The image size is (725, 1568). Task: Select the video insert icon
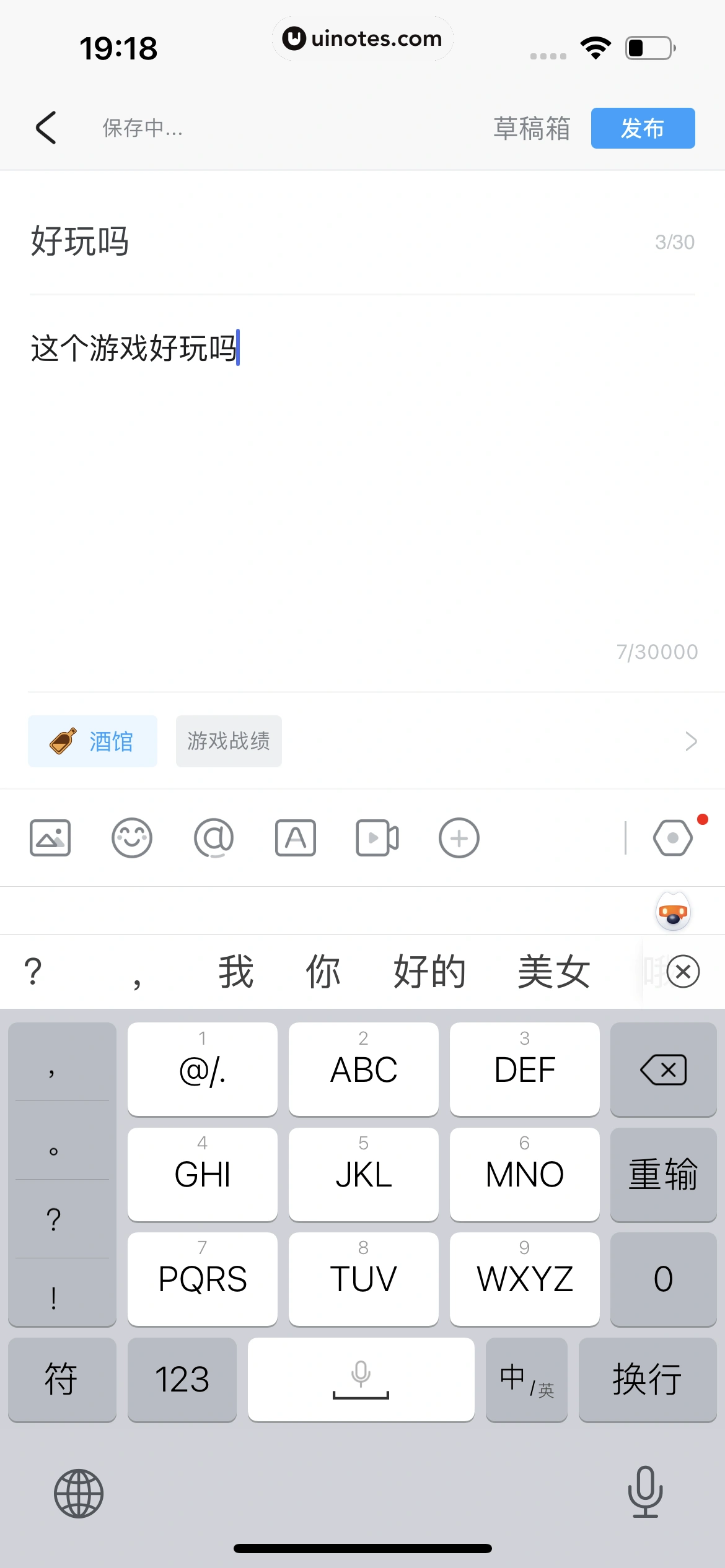377,837
